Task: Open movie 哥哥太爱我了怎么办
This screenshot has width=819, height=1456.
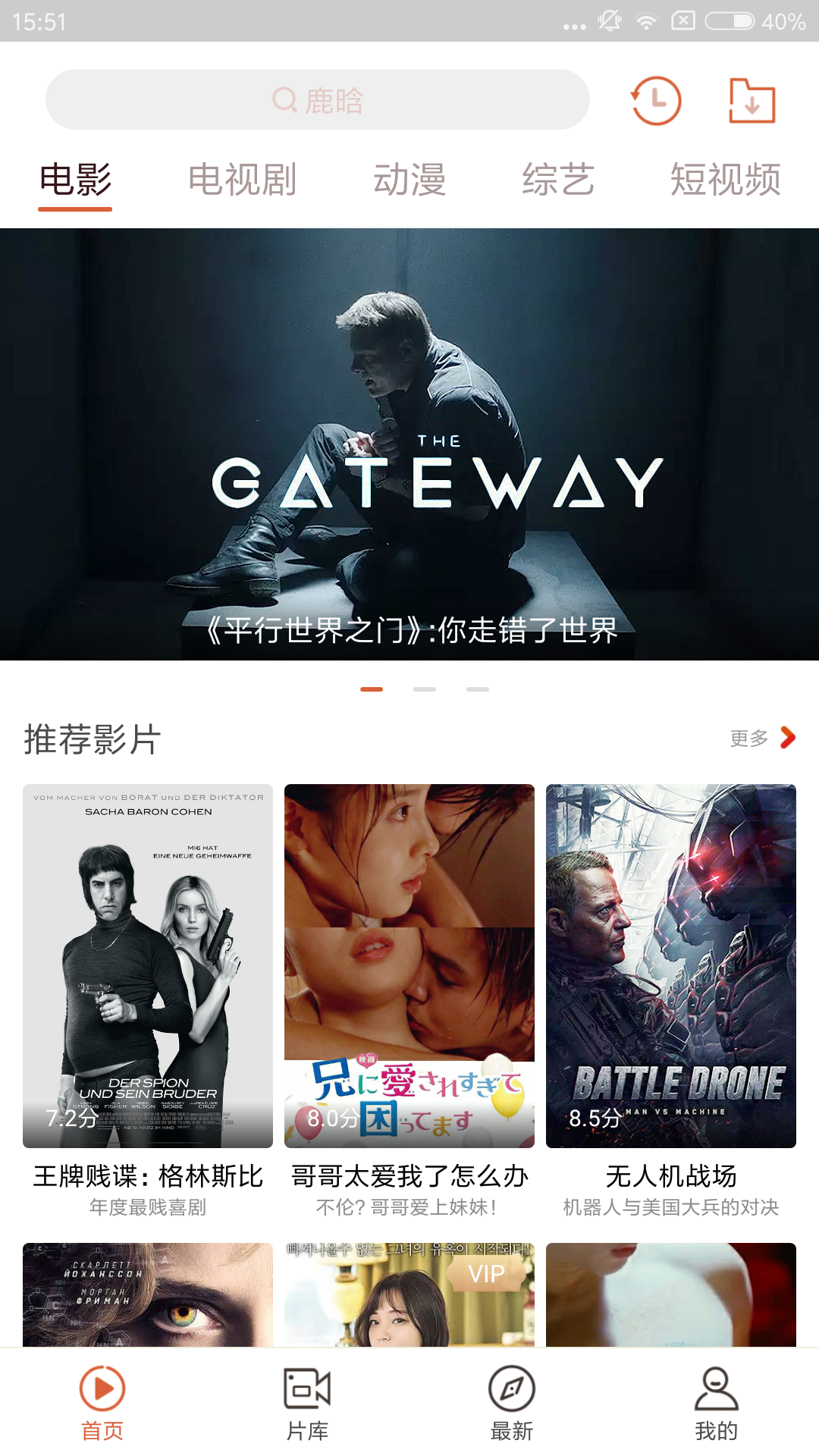Action: (x=409, y=965)
